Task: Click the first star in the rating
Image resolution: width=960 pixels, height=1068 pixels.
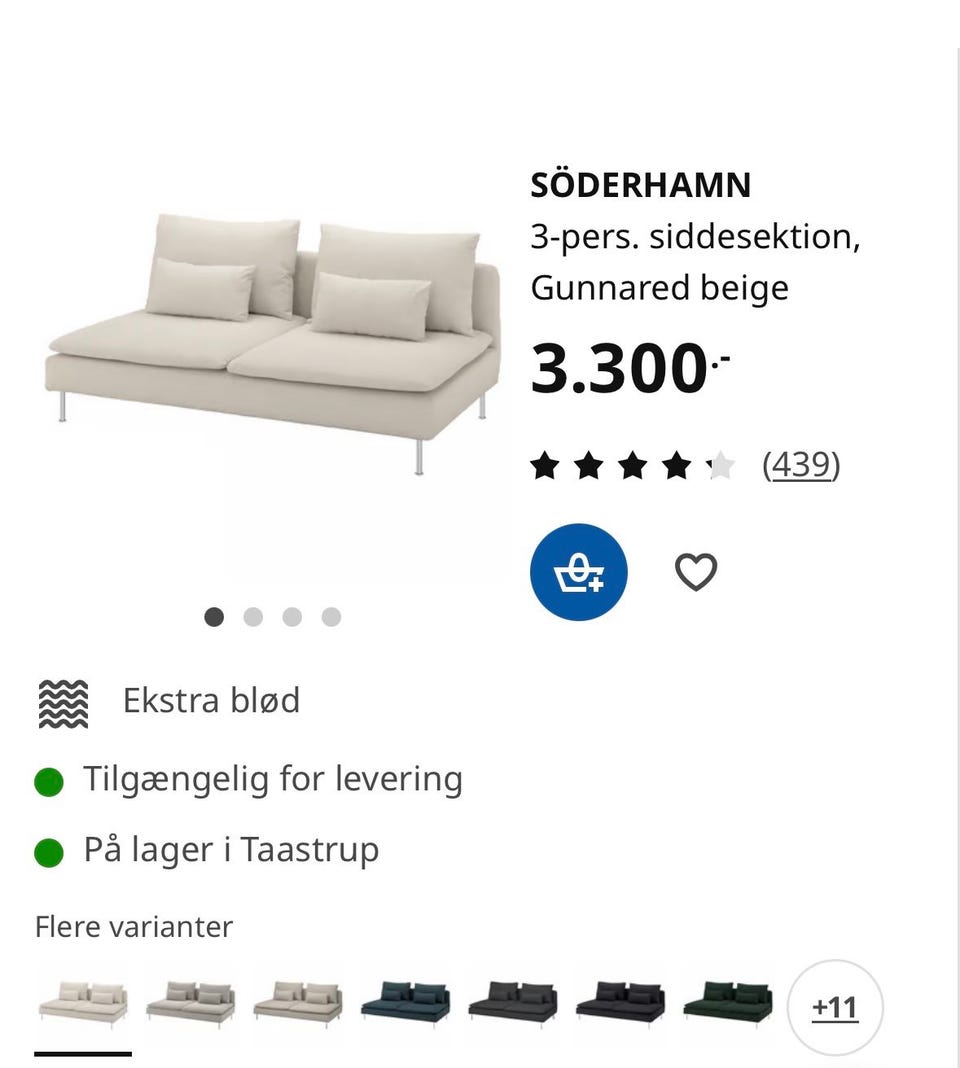Action: 545,464
